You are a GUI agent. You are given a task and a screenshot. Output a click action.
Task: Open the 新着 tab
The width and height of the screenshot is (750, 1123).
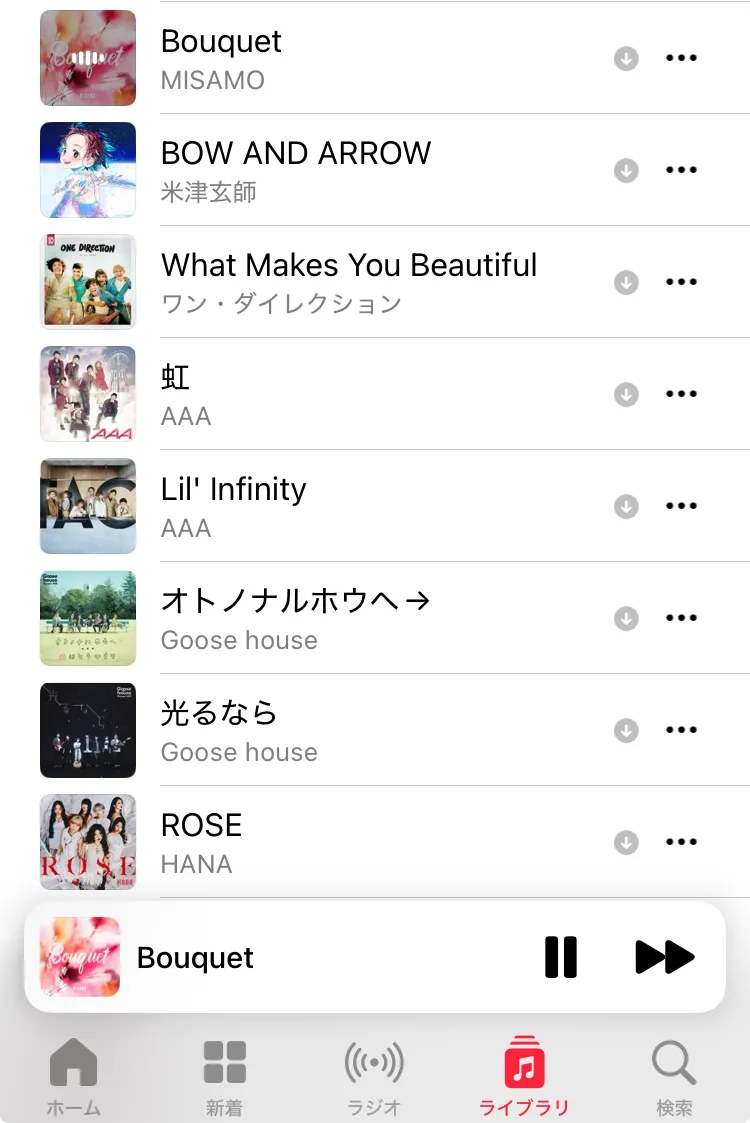(x=225, y=1076)
